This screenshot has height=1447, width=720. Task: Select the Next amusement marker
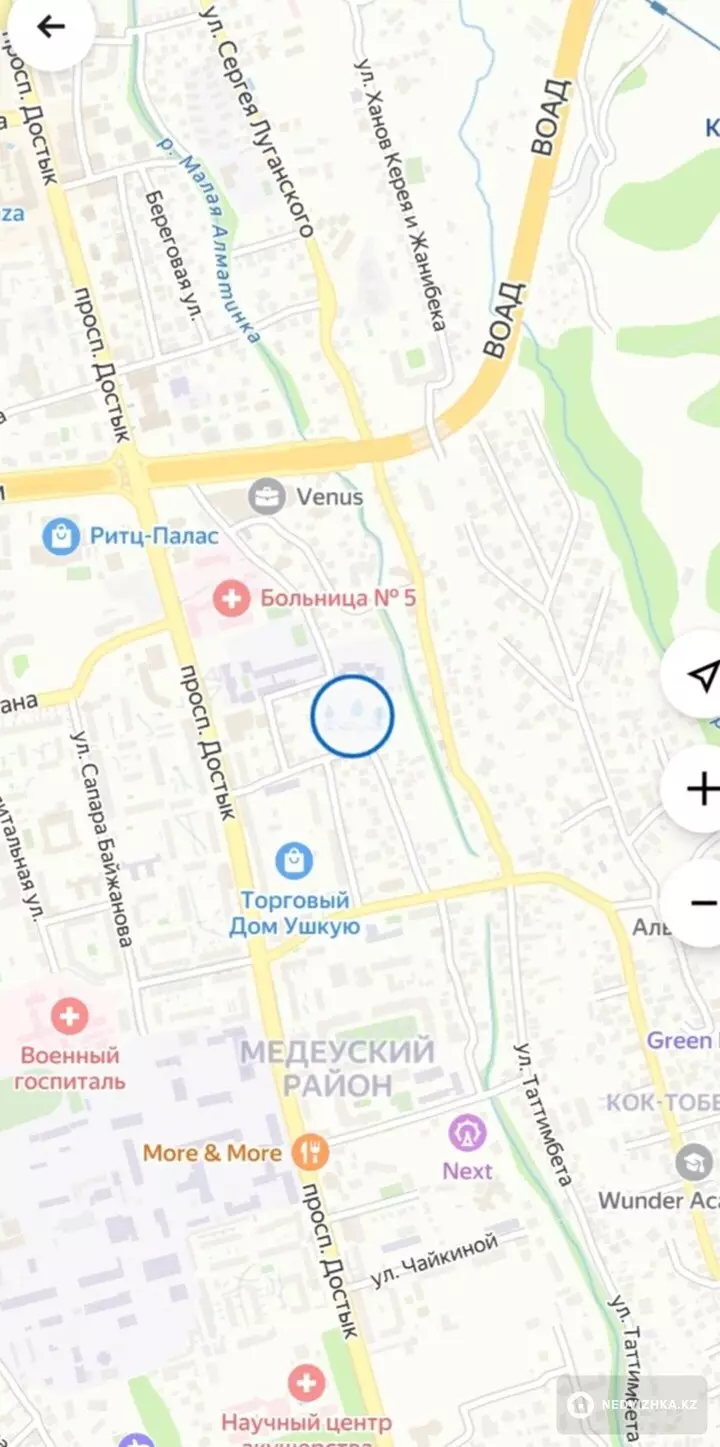467,1134
